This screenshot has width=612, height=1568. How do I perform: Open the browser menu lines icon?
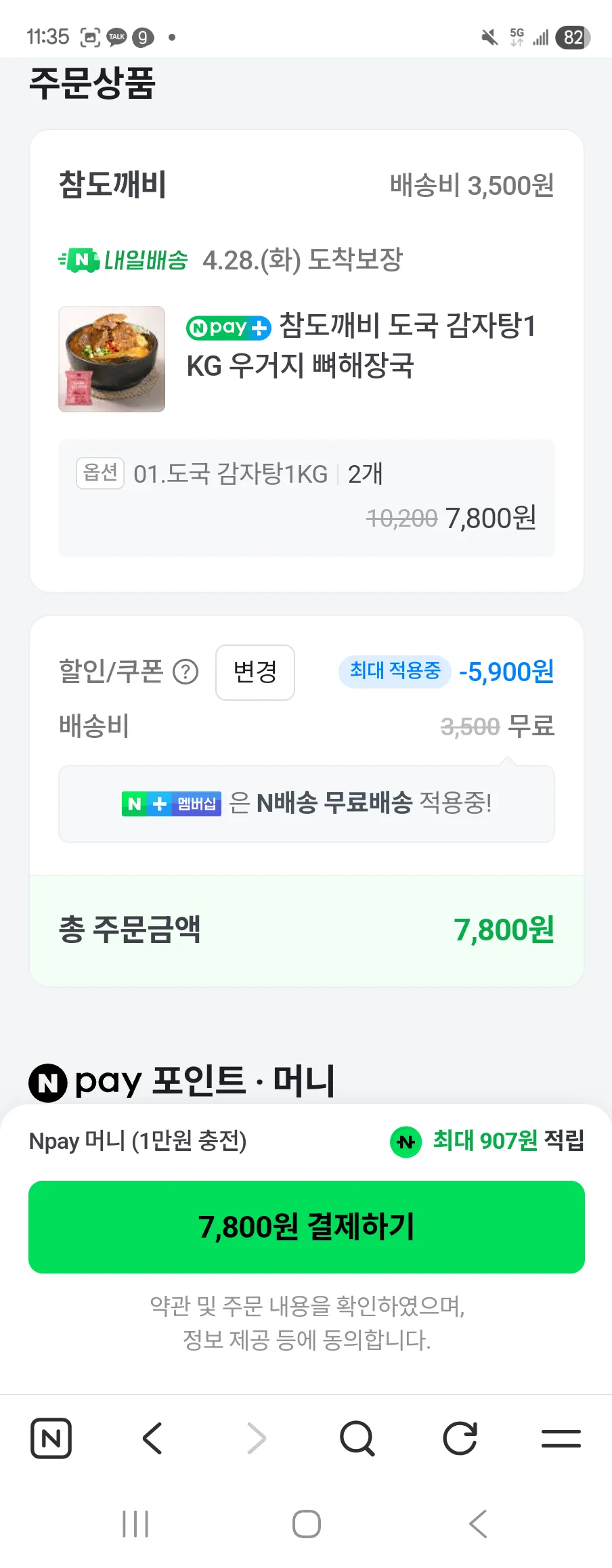[561, 1438]
